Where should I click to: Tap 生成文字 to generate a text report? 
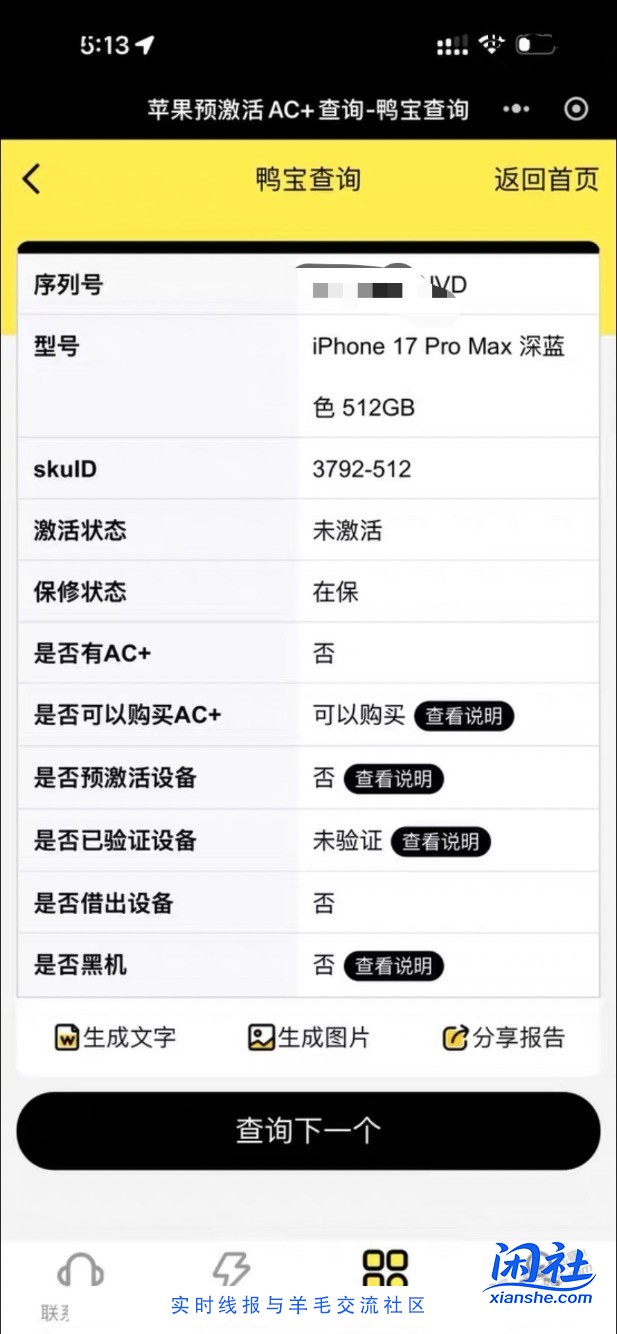114,1038
